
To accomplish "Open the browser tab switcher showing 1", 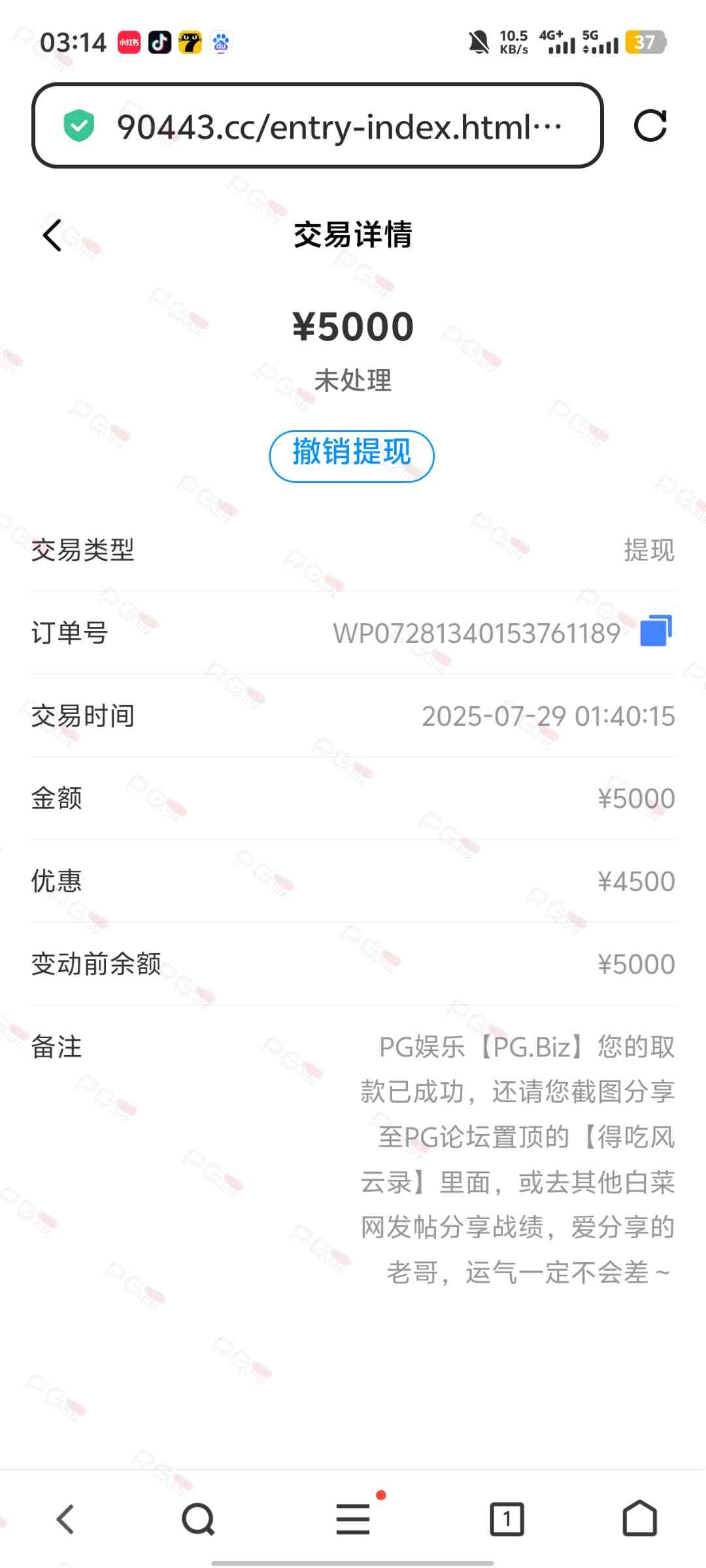I will [x=507, y=1518].
